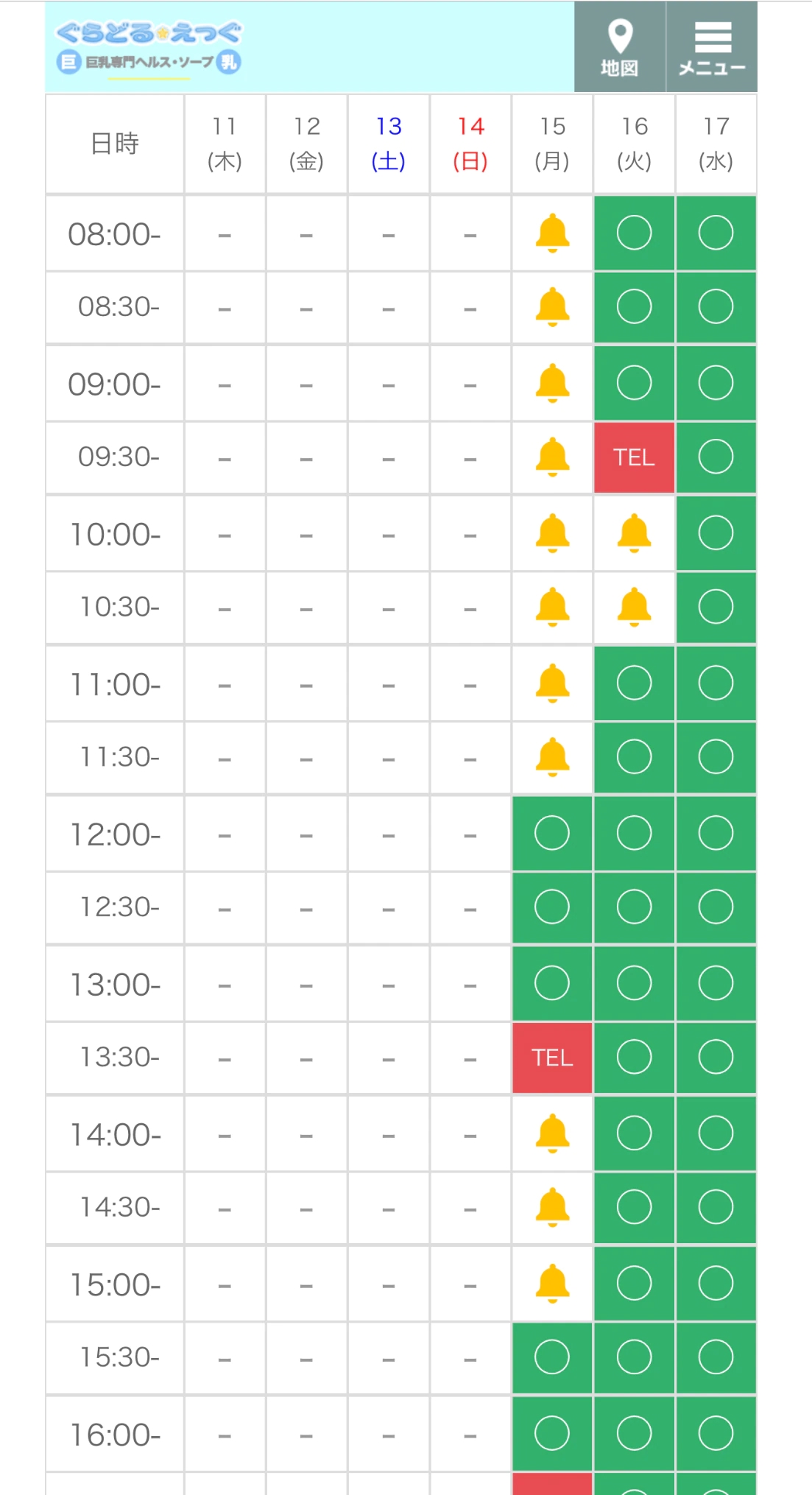The width and height of the screenshot is (812, 1495).
Task: Tap the site logo to go home
Action: pyautogui.click(x=149, y=47)
